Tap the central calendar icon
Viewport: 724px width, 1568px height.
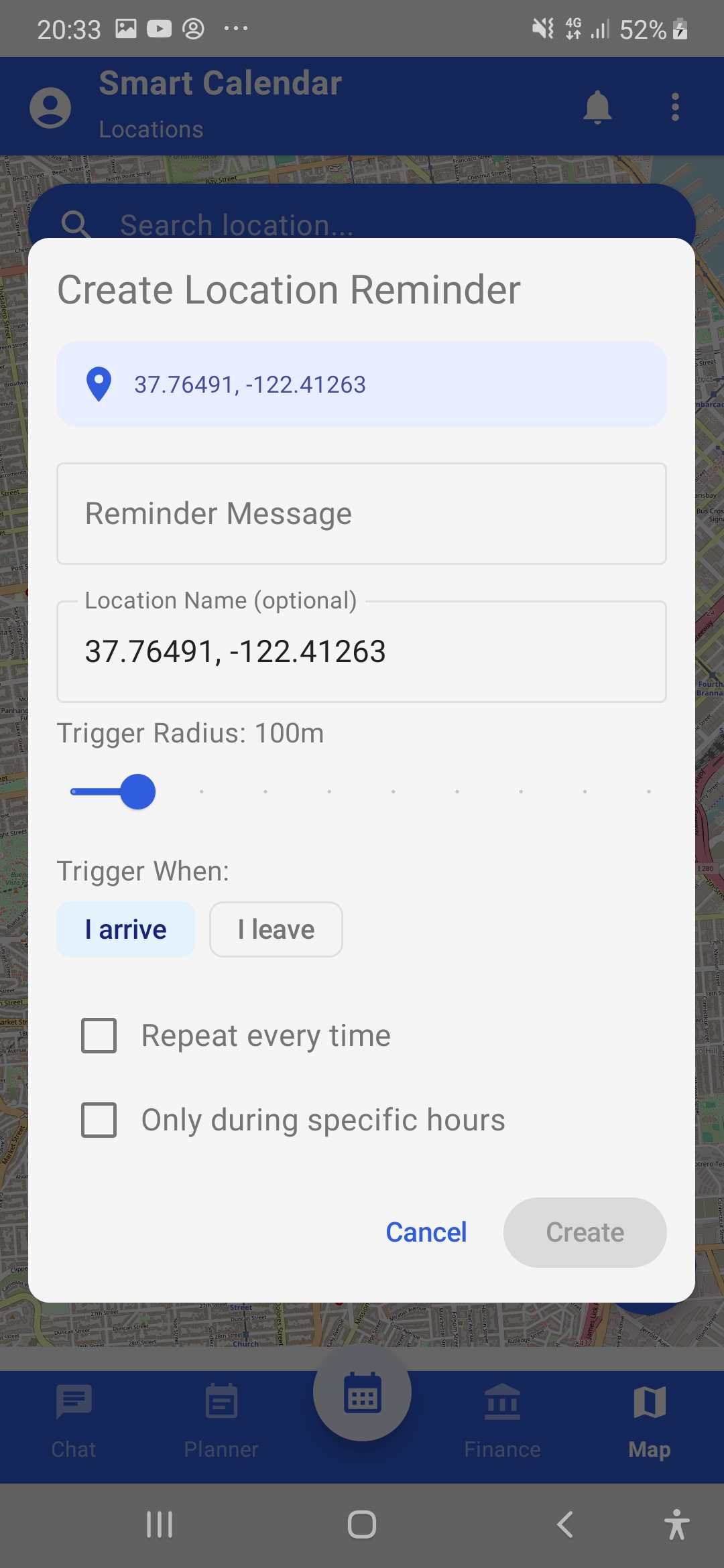(361, 1394)
